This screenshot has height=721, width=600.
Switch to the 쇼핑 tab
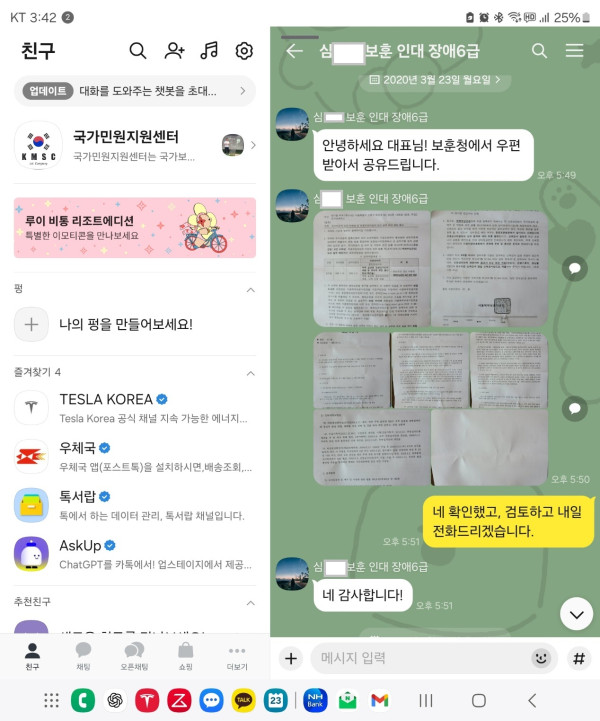(x=185, y=656)
